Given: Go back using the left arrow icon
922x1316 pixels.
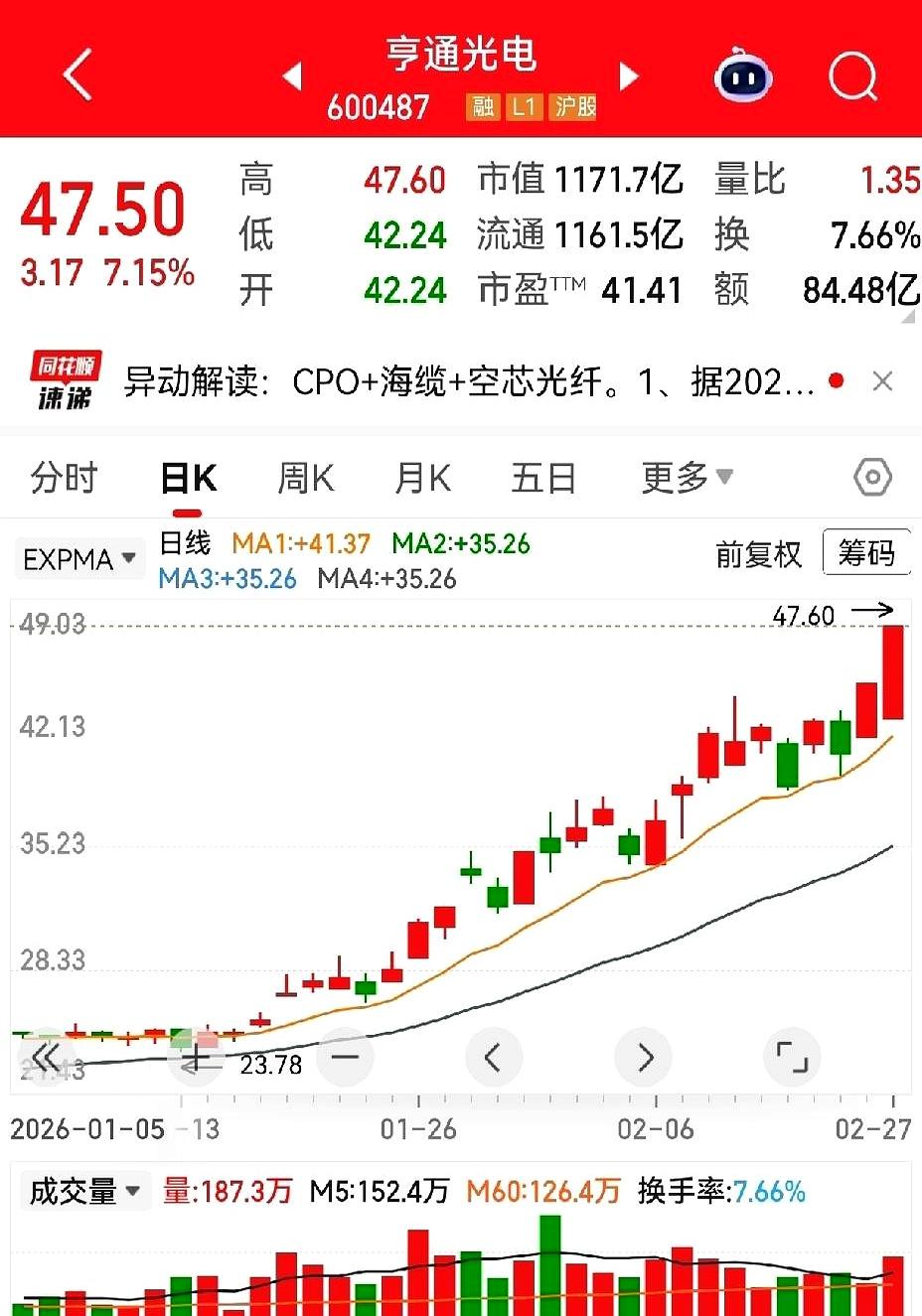Looking at the screenshot, I should click(77, 74).
